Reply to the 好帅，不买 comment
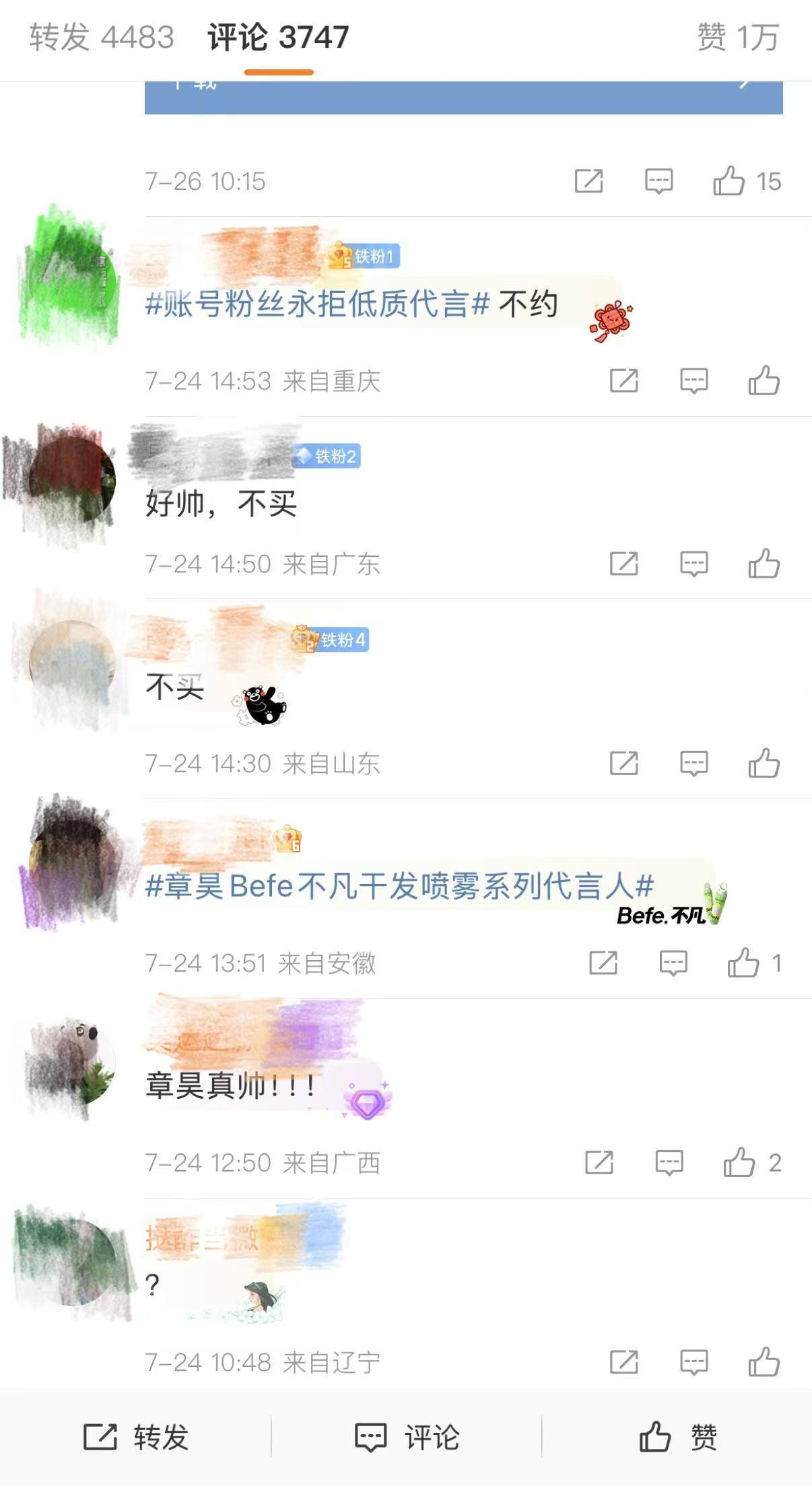812x1486 pixels. pos(693,564)
